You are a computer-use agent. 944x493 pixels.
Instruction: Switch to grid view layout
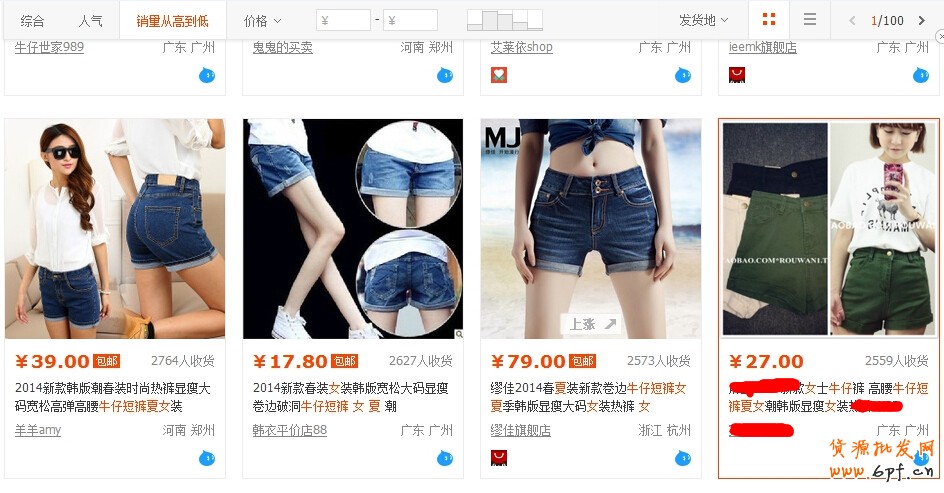769,20
